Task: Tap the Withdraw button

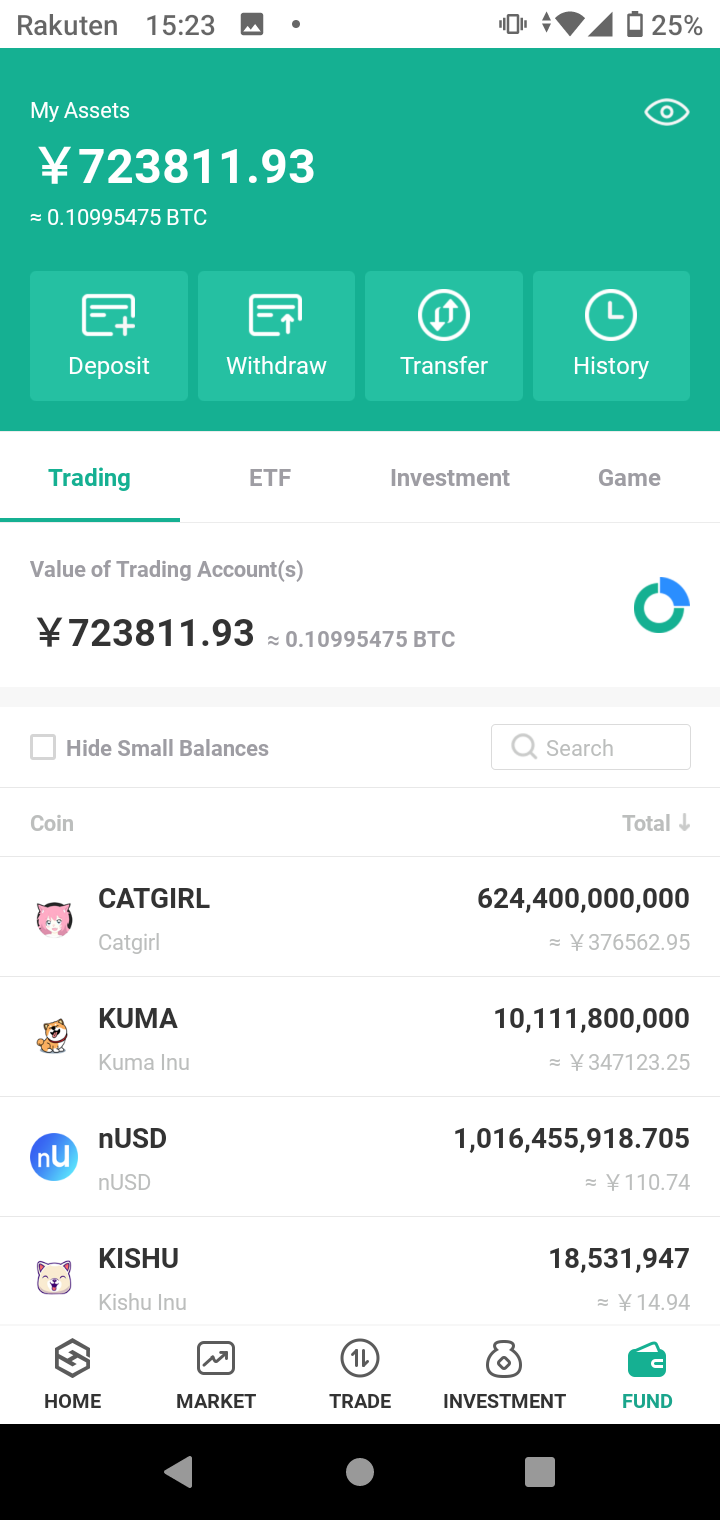Action: [276, 336]
